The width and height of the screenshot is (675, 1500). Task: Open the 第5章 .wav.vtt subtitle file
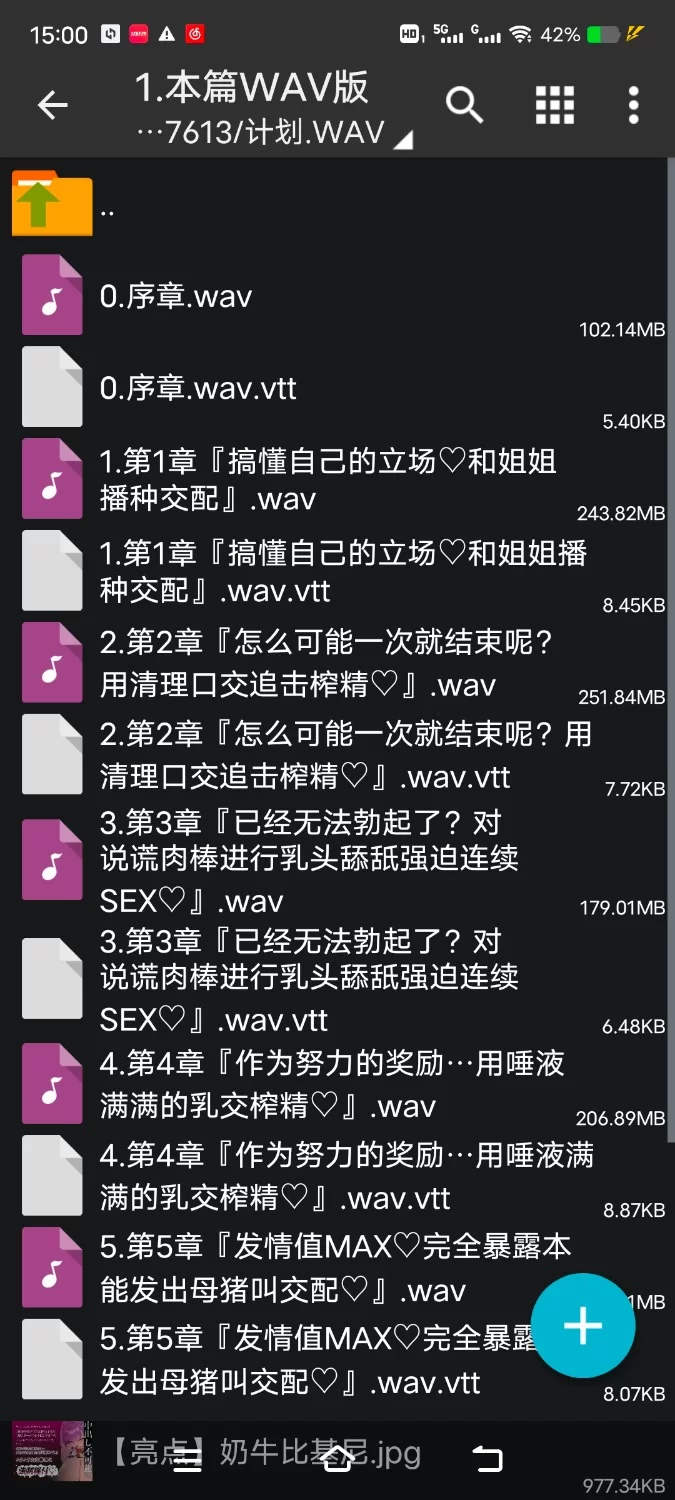point(300,1361)
